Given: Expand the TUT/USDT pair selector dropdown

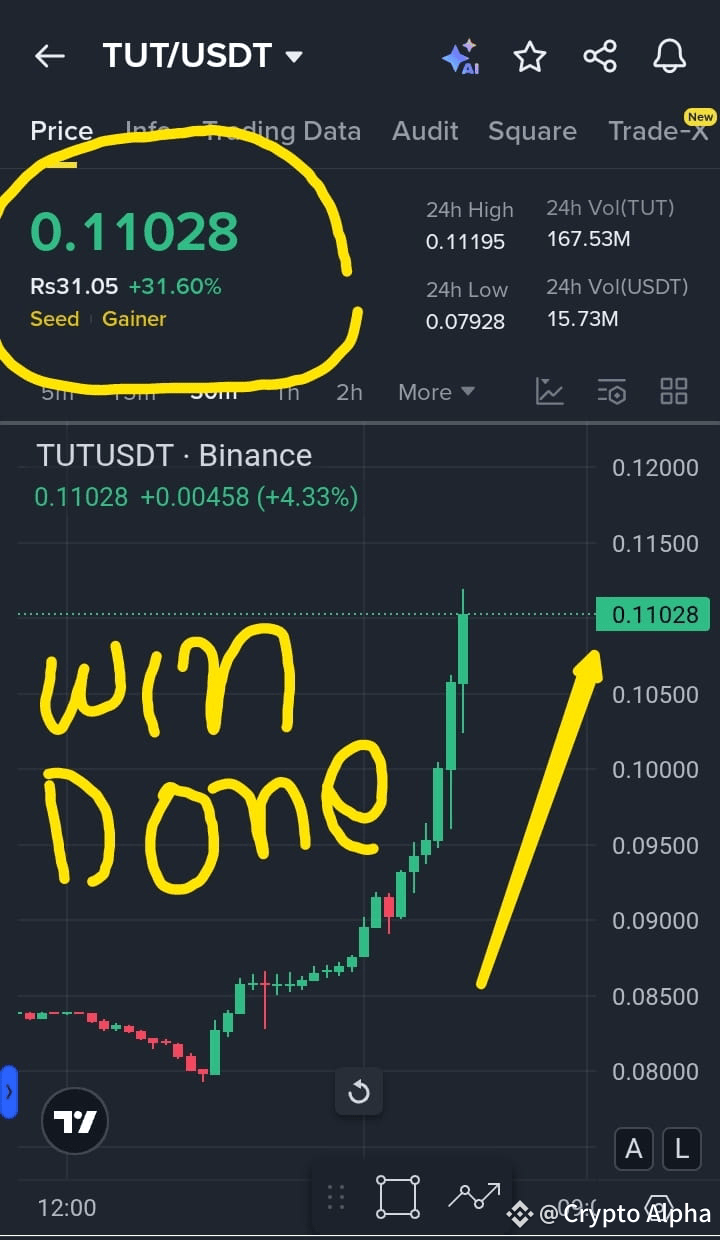Looking at the screenshot, I should coord(293,56).
